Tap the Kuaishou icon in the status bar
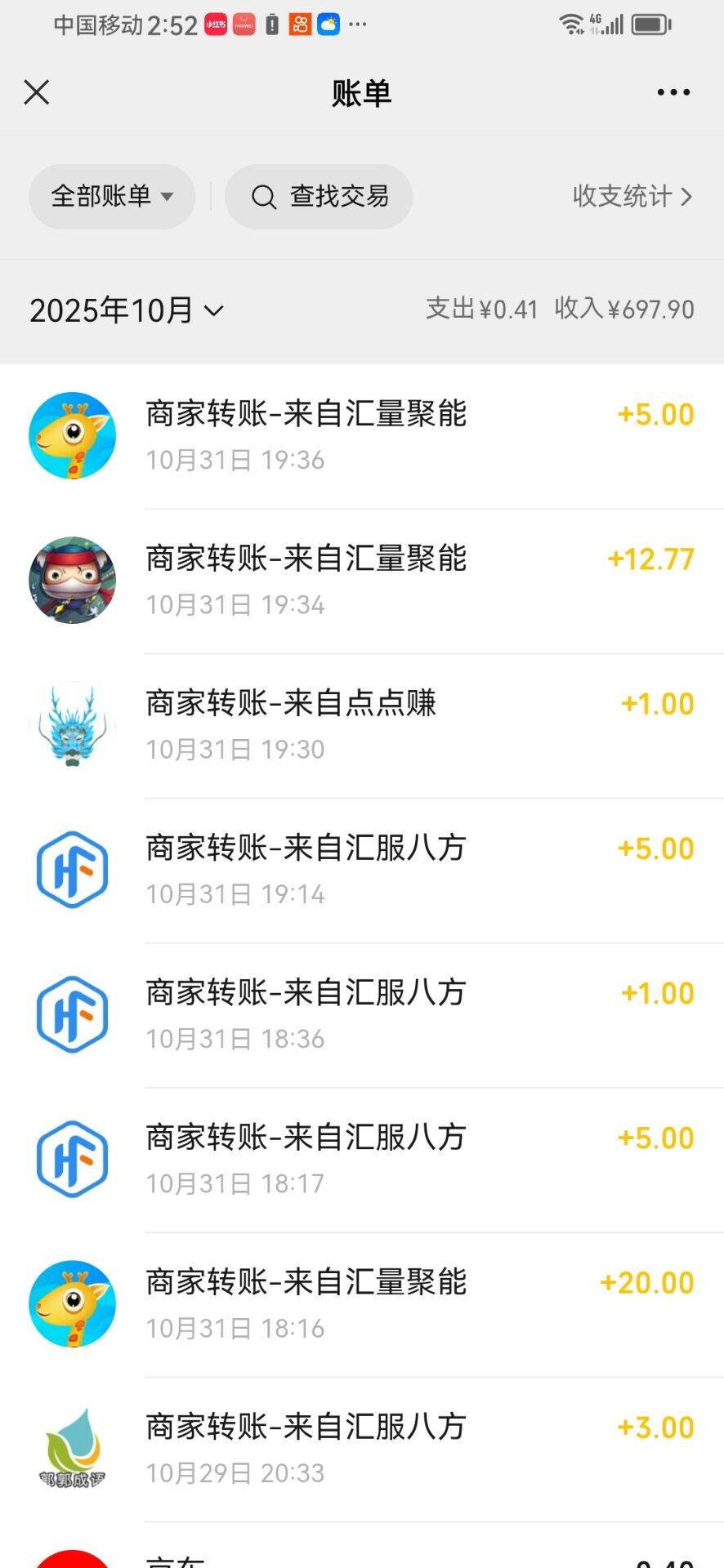724x1568 pixels. pyautogui.click(x=301, y=24)
